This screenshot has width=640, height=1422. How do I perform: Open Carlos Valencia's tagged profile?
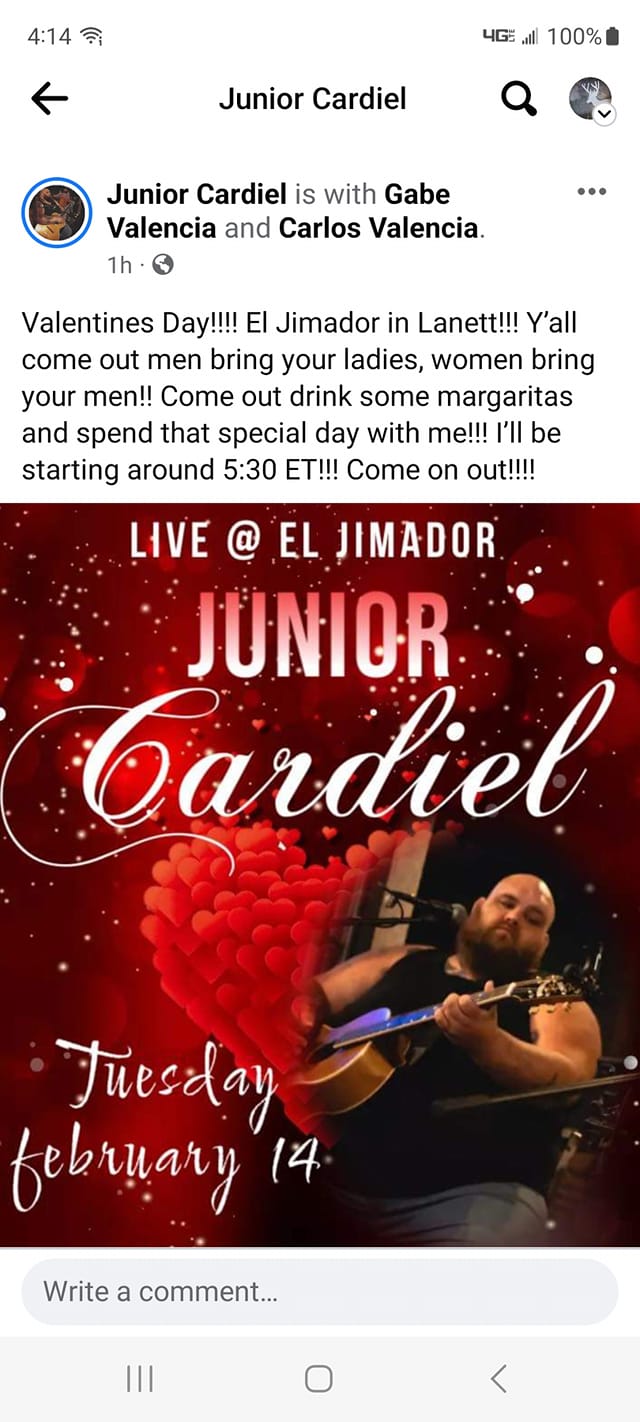tap(378, 228)
